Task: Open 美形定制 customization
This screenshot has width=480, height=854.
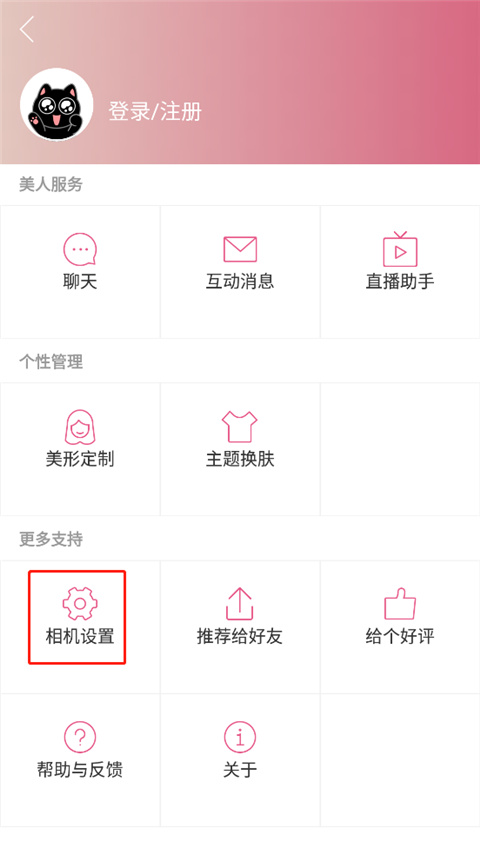Action: [80, 449]
